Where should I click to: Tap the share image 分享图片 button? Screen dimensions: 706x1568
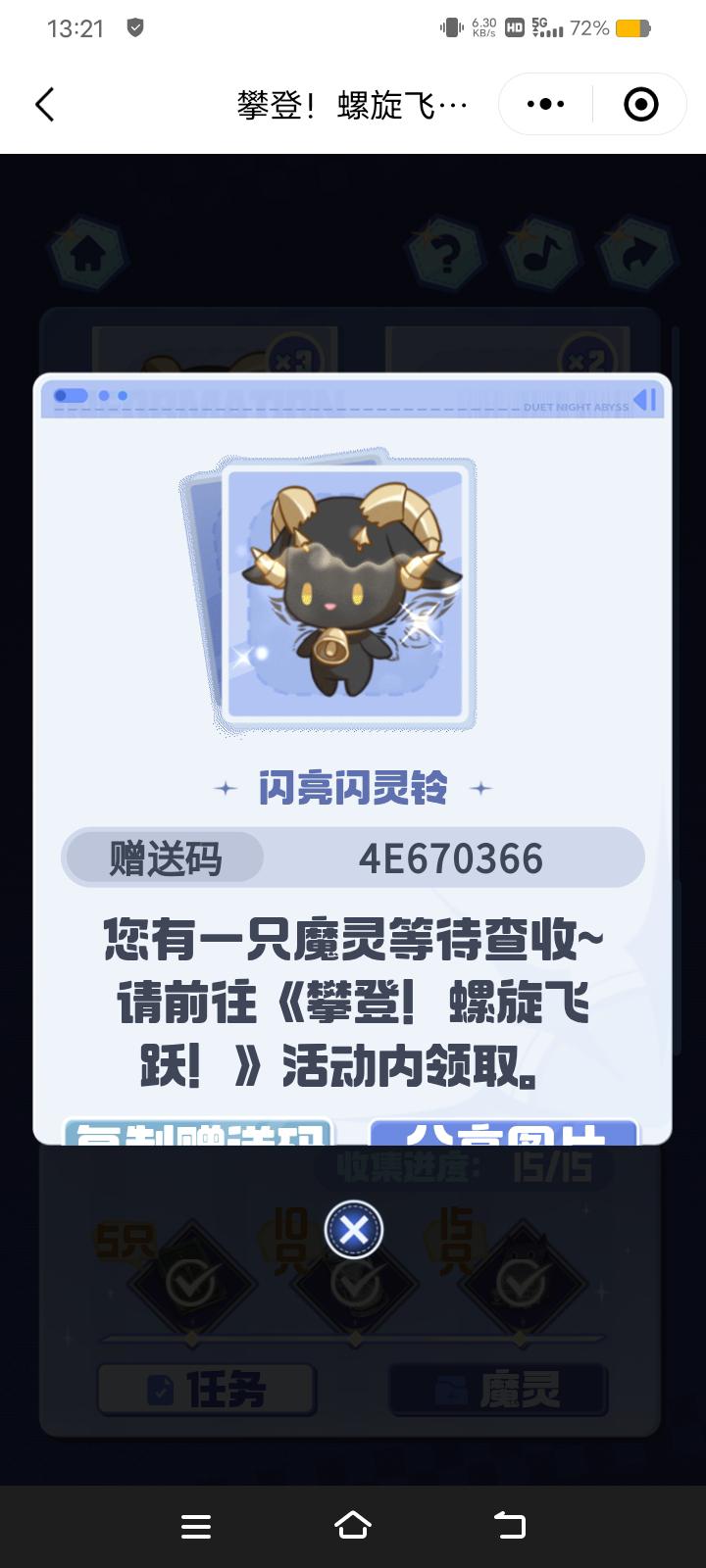504,1134
